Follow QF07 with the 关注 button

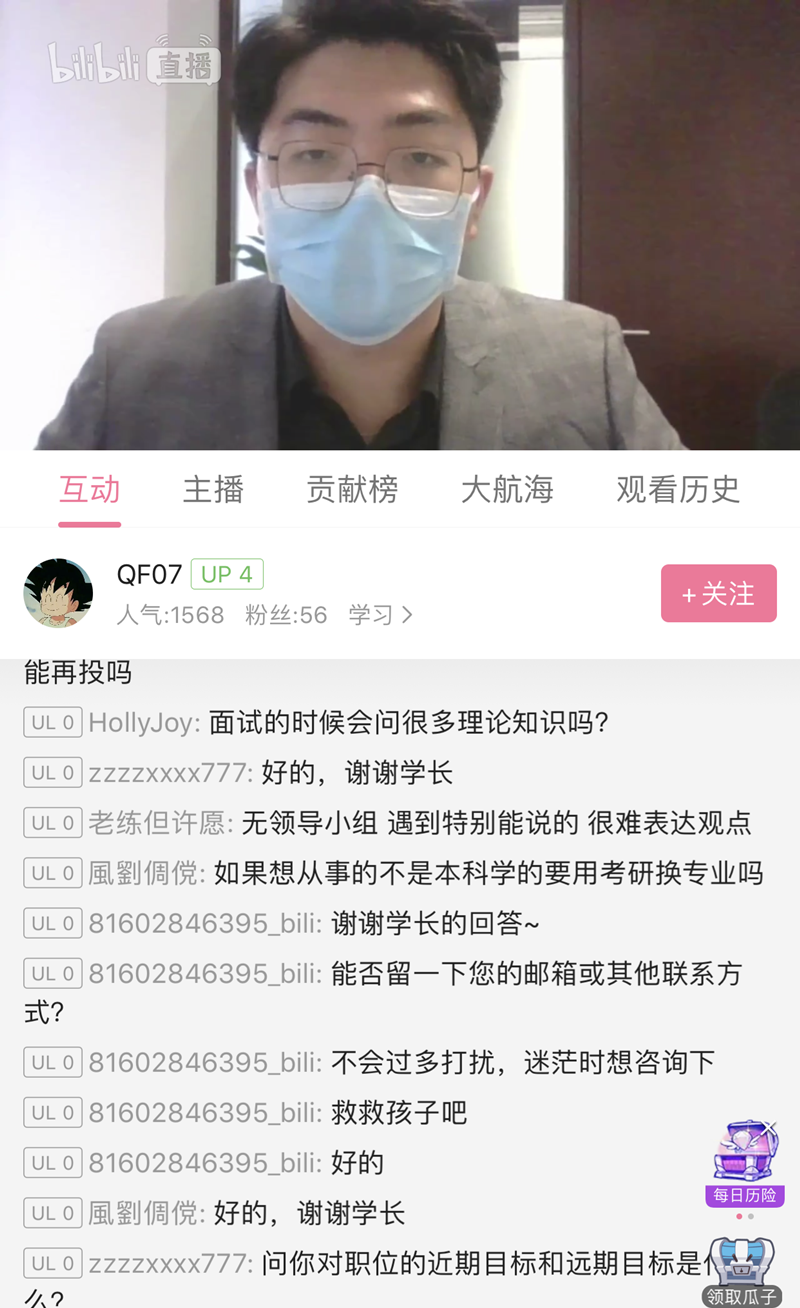click(x=718, y=594)
